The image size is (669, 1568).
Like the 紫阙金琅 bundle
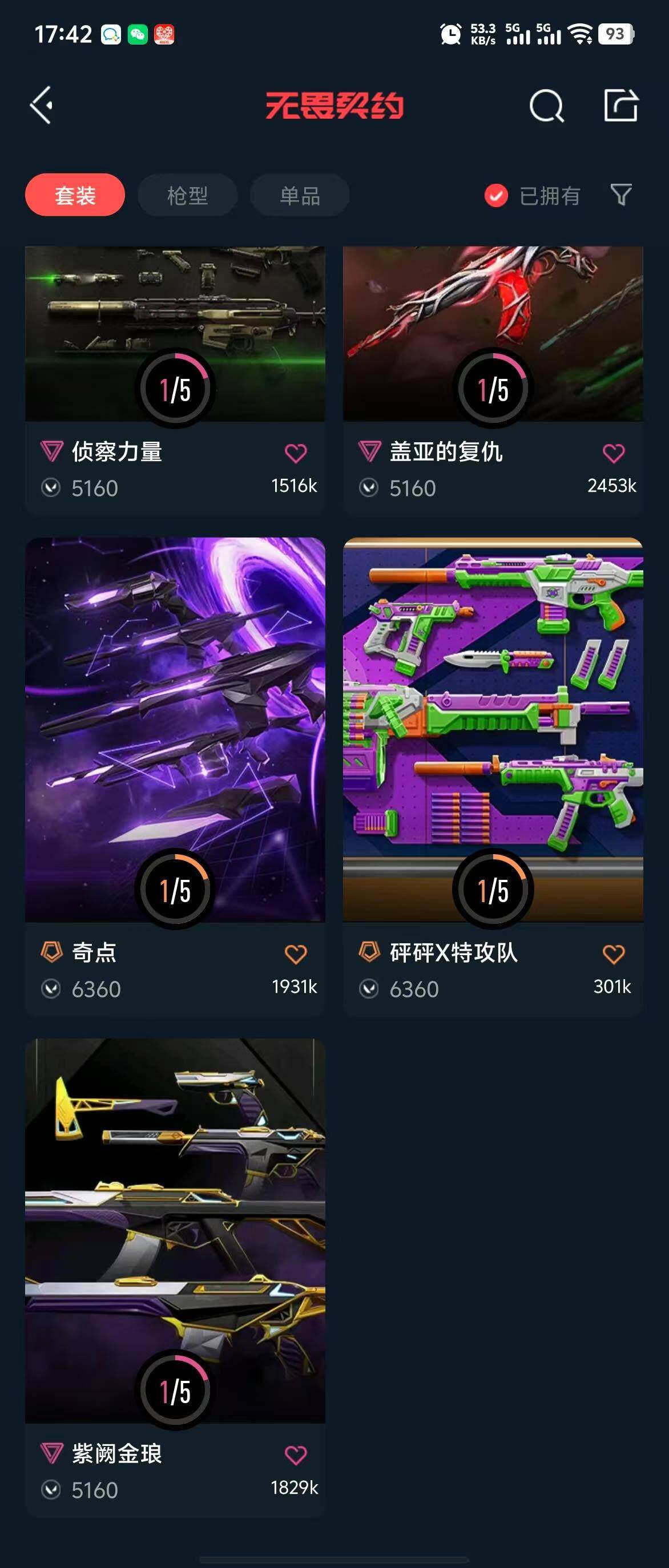point(296,1455)
